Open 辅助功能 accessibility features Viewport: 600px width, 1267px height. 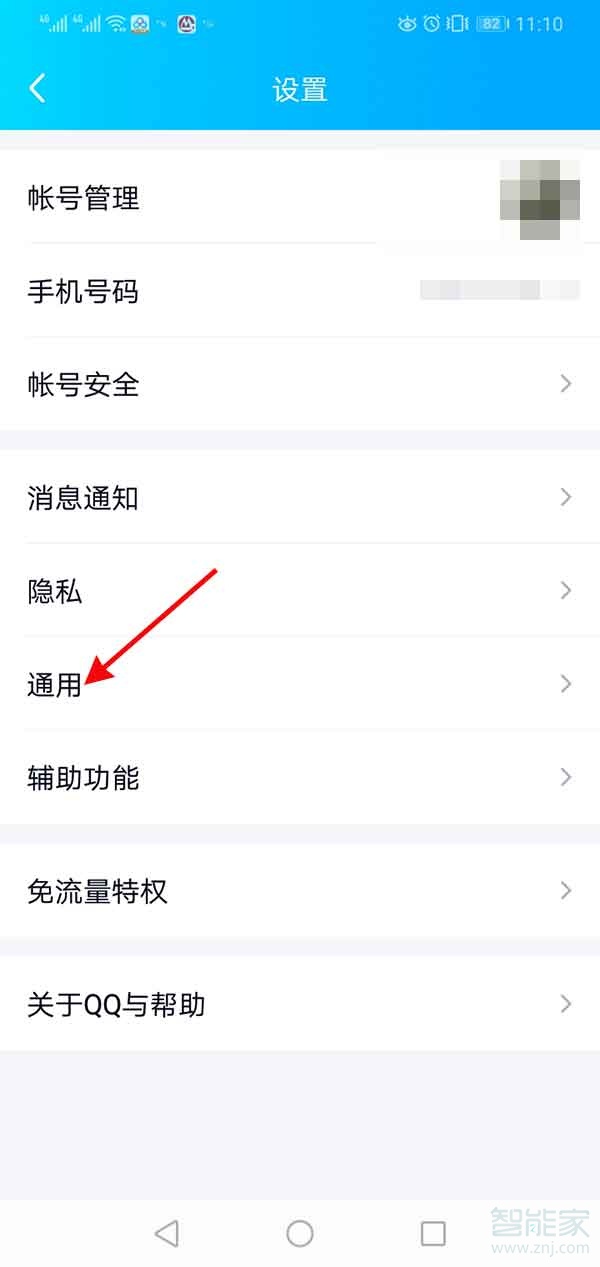pos(300,777)
